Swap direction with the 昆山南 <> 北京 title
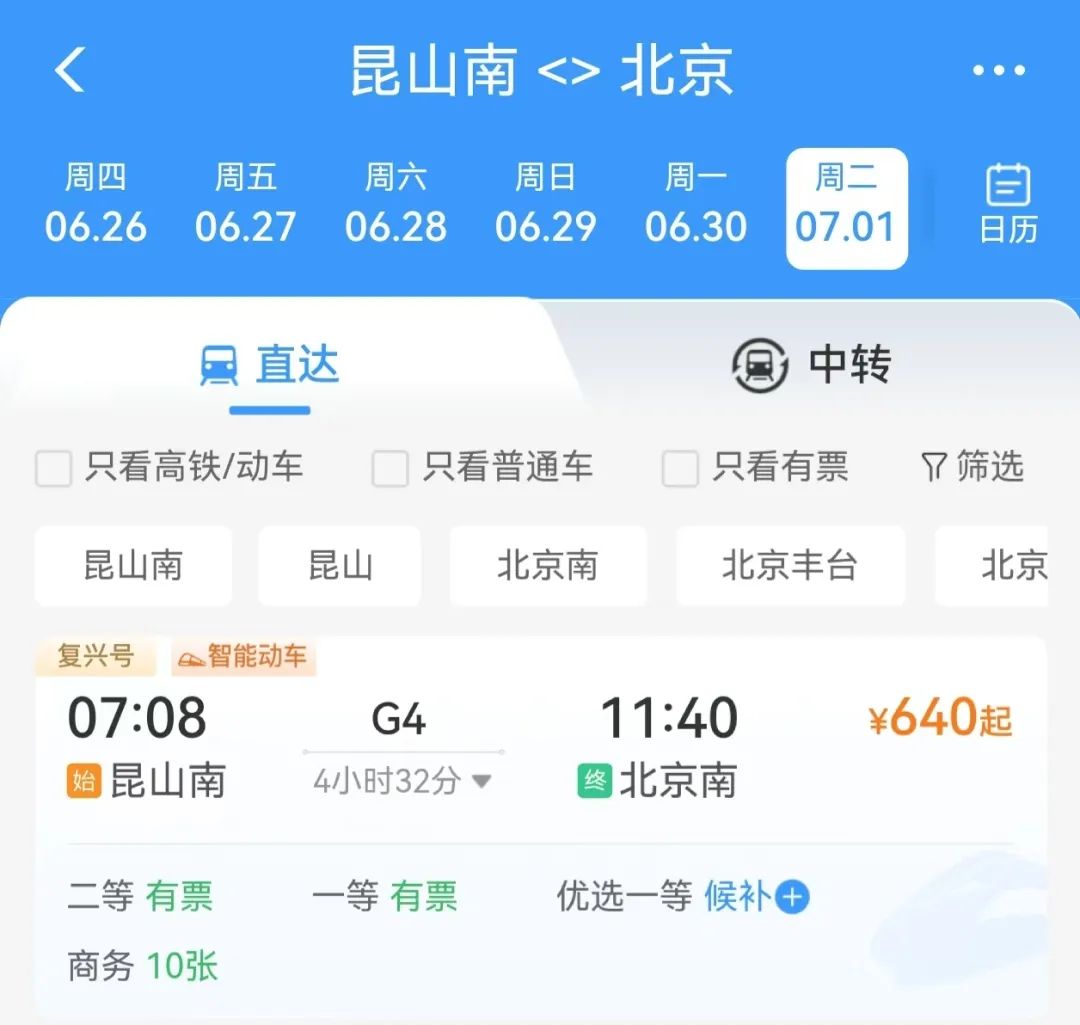This screenshot has height=1025, width=1080. click(x=541, y=71)
